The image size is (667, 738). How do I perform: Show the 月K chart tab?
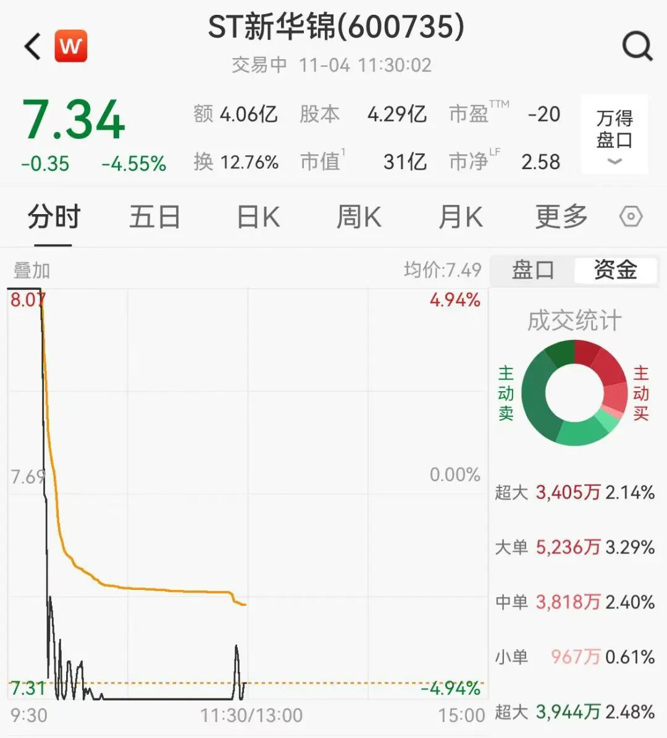click(x=460, y=216)
